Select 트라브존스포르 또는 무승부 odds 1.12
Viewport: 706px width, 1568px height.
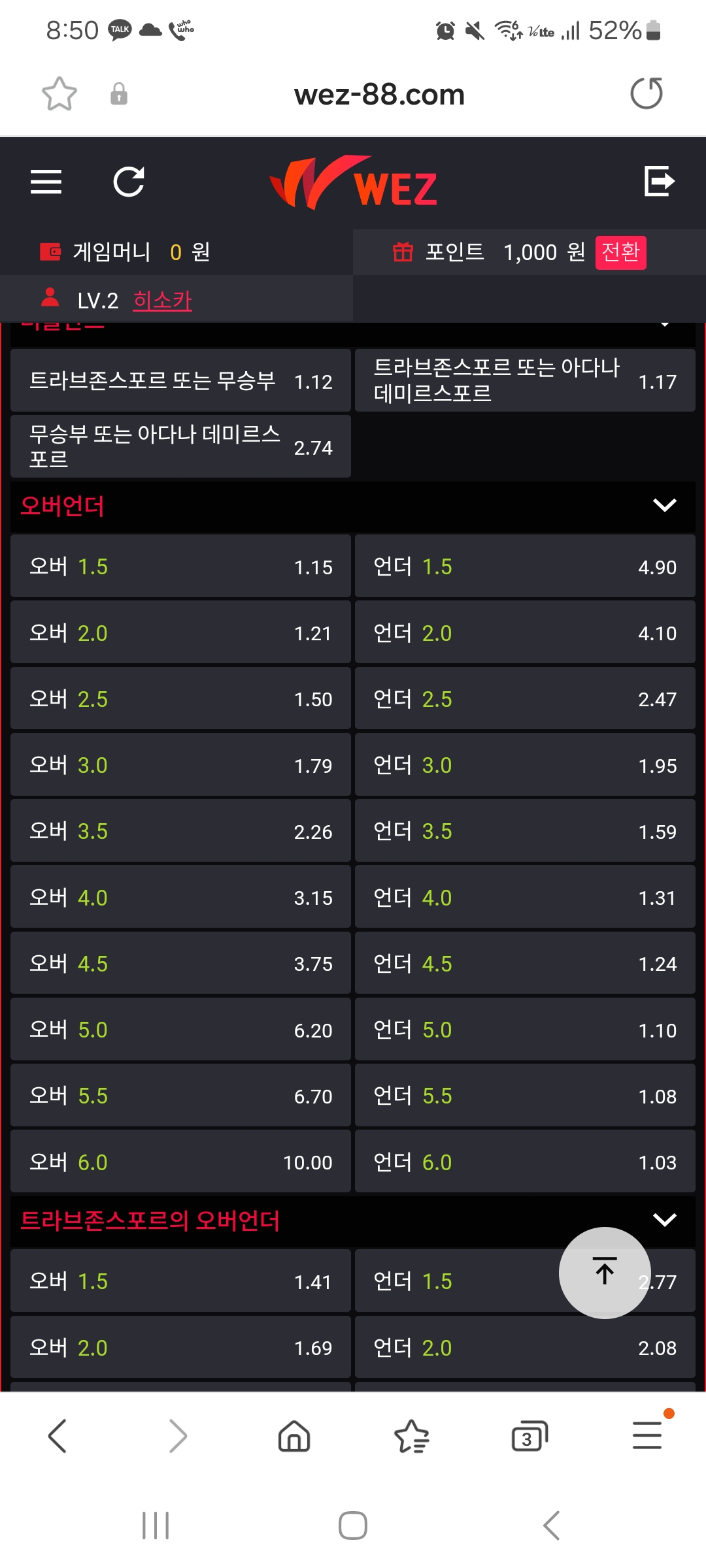point(180,381)
